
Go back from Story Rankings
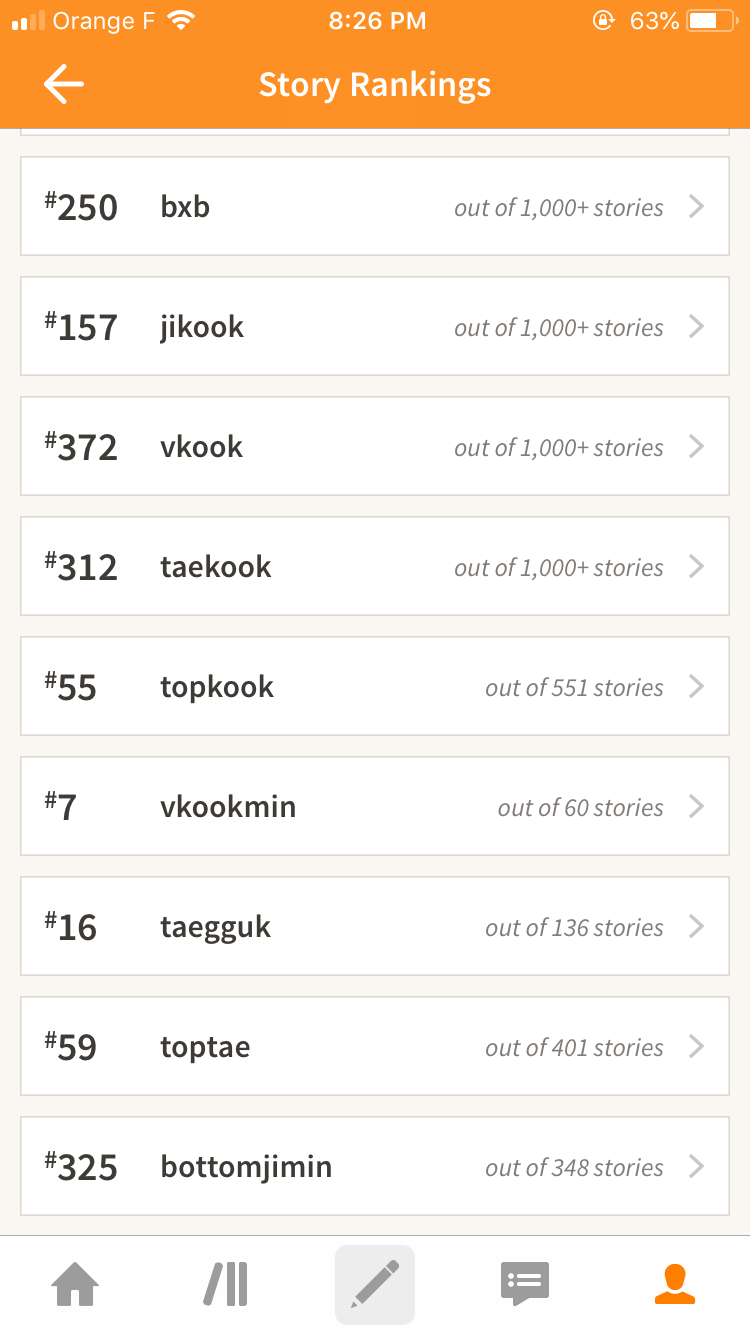63,85
